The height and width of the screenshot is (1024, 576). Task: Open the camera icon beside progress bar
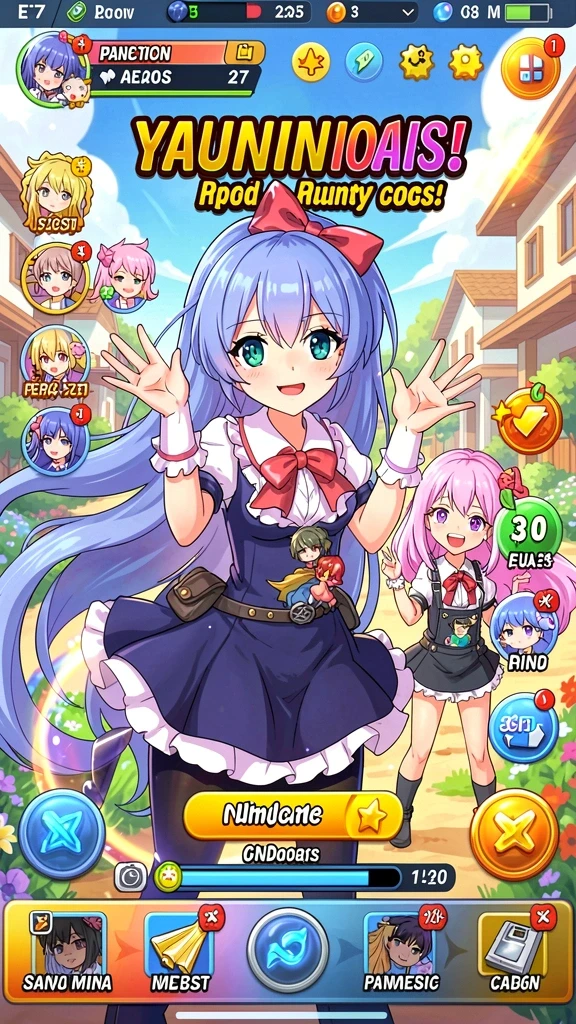[131, 876]
